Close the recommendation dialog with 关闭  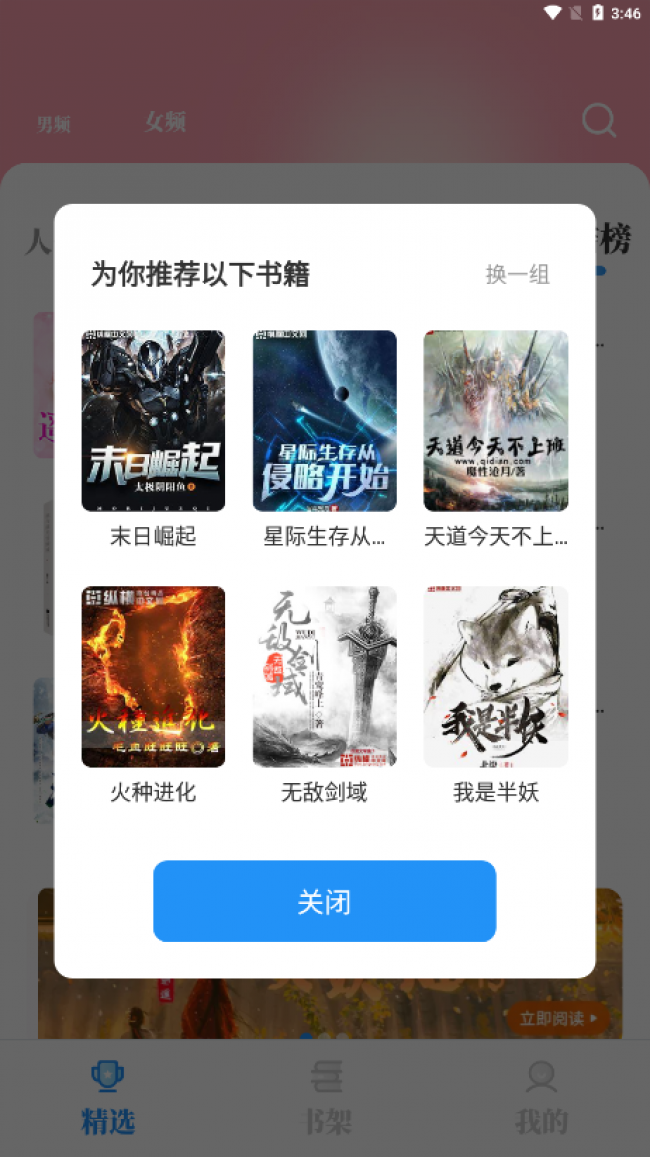click(325, 901)
